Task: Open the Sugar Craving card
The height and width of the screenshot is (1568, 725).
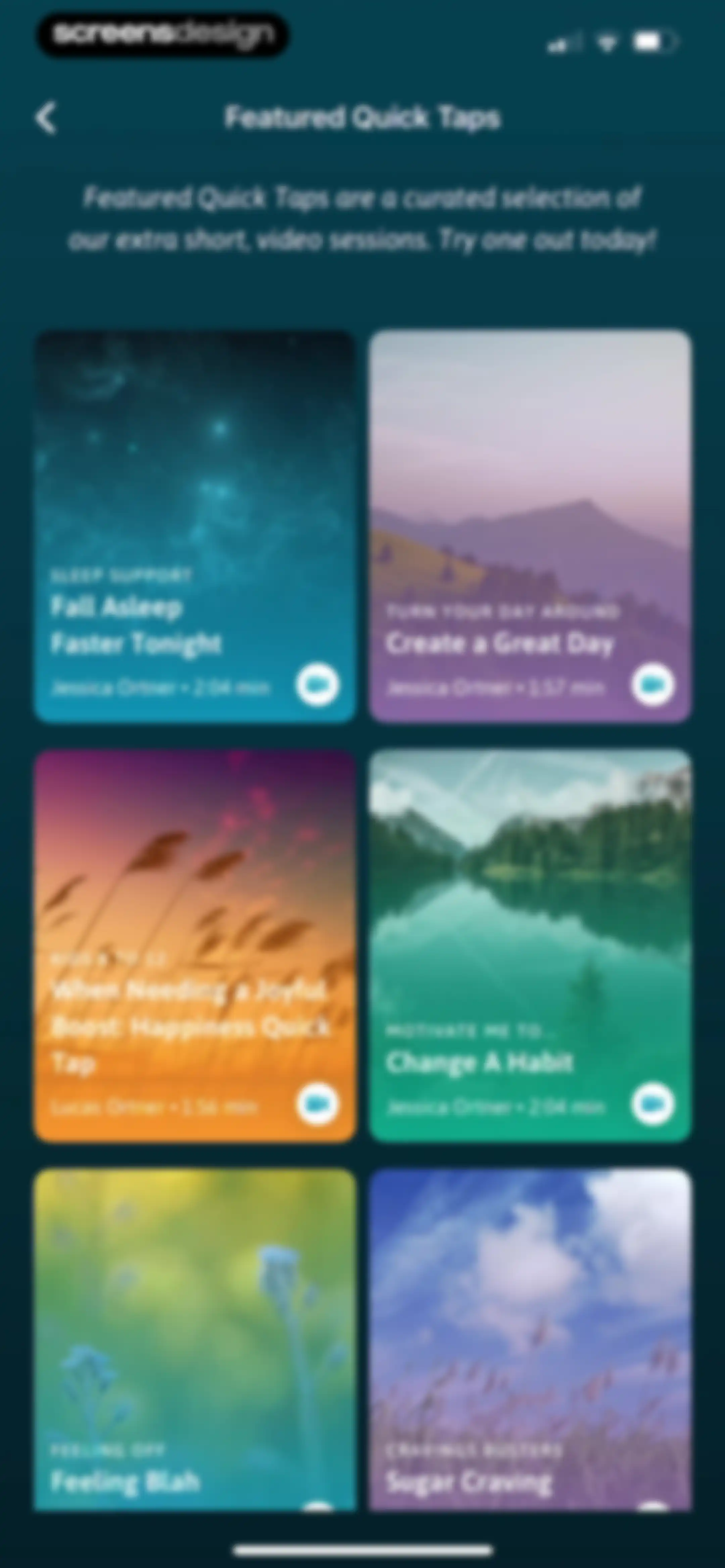Action: [530, 1339]
